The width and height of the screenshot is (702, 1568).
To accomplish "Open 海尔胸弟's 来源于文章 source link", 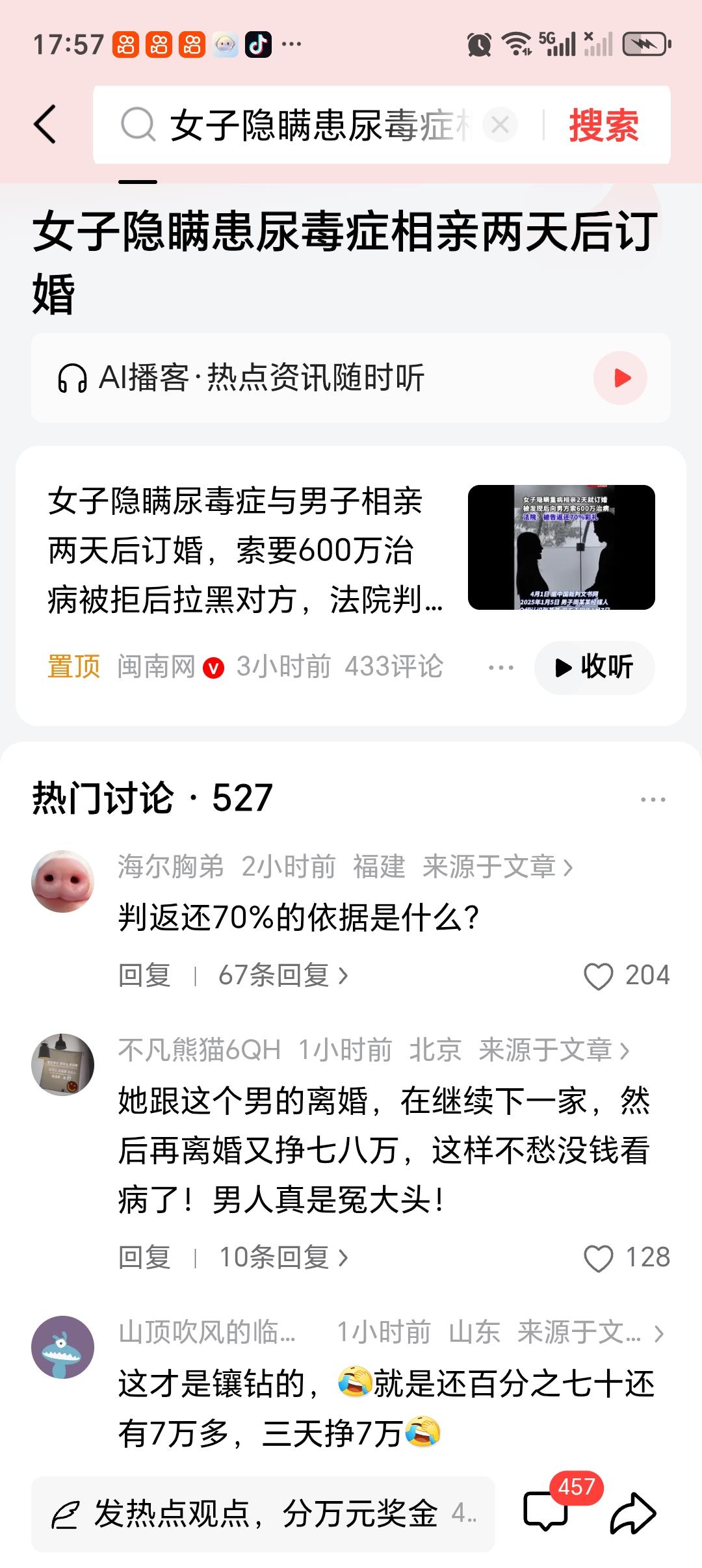I will [494, 867].
